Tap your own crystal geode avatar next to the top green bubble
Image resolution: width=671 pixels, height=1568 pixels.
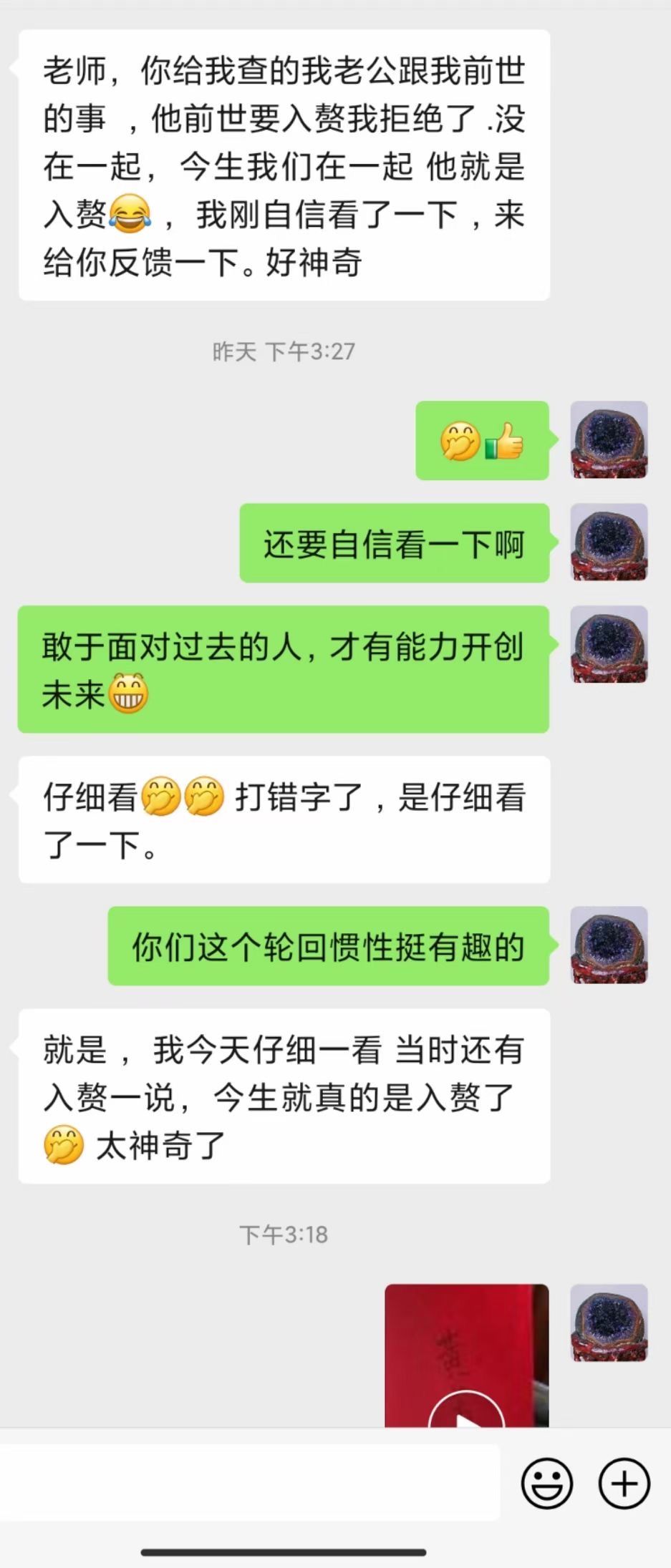[x=607, y=442]
